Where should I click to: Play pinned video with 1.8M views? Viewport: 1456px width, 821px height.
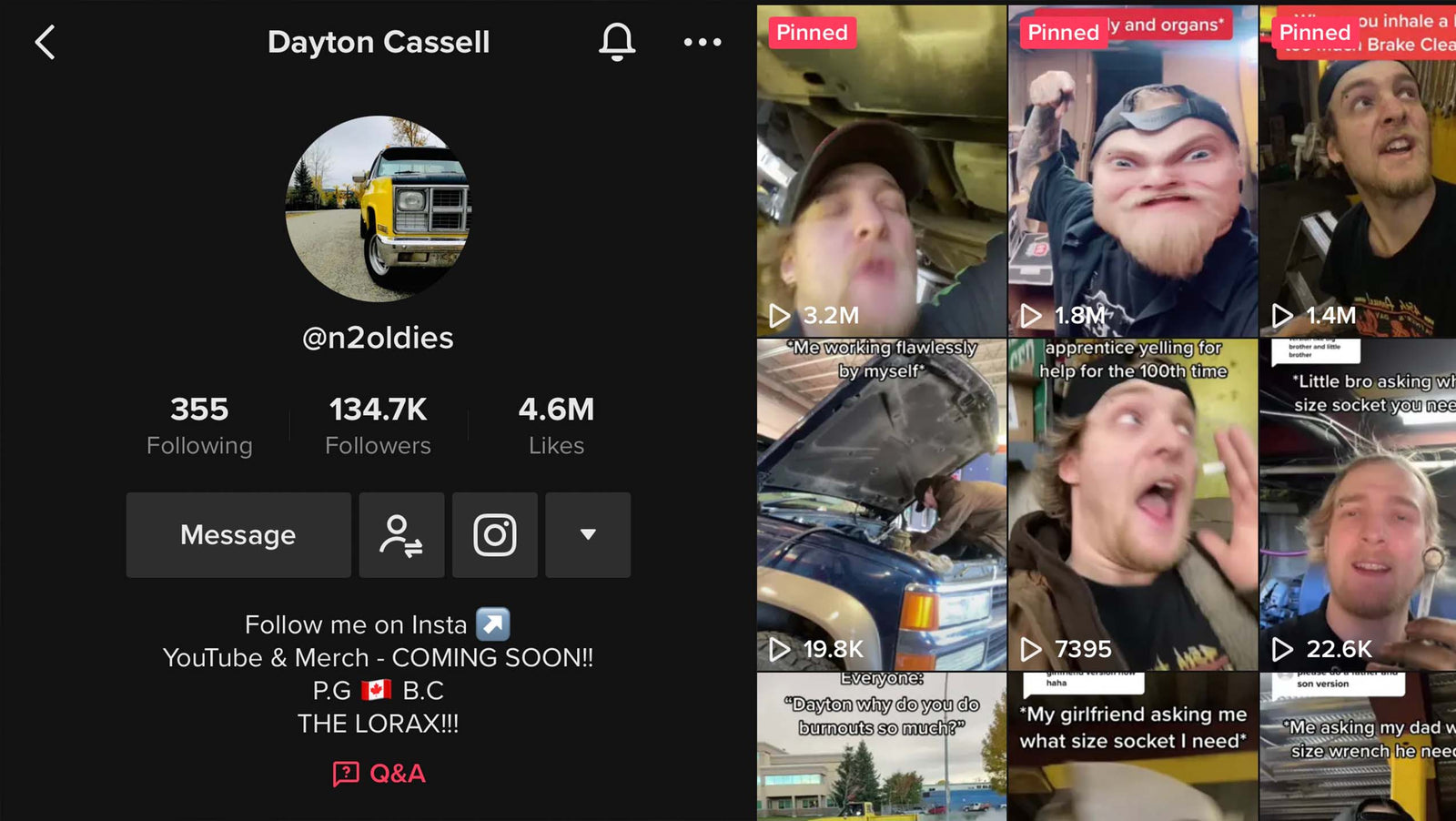pos(1132,173)
